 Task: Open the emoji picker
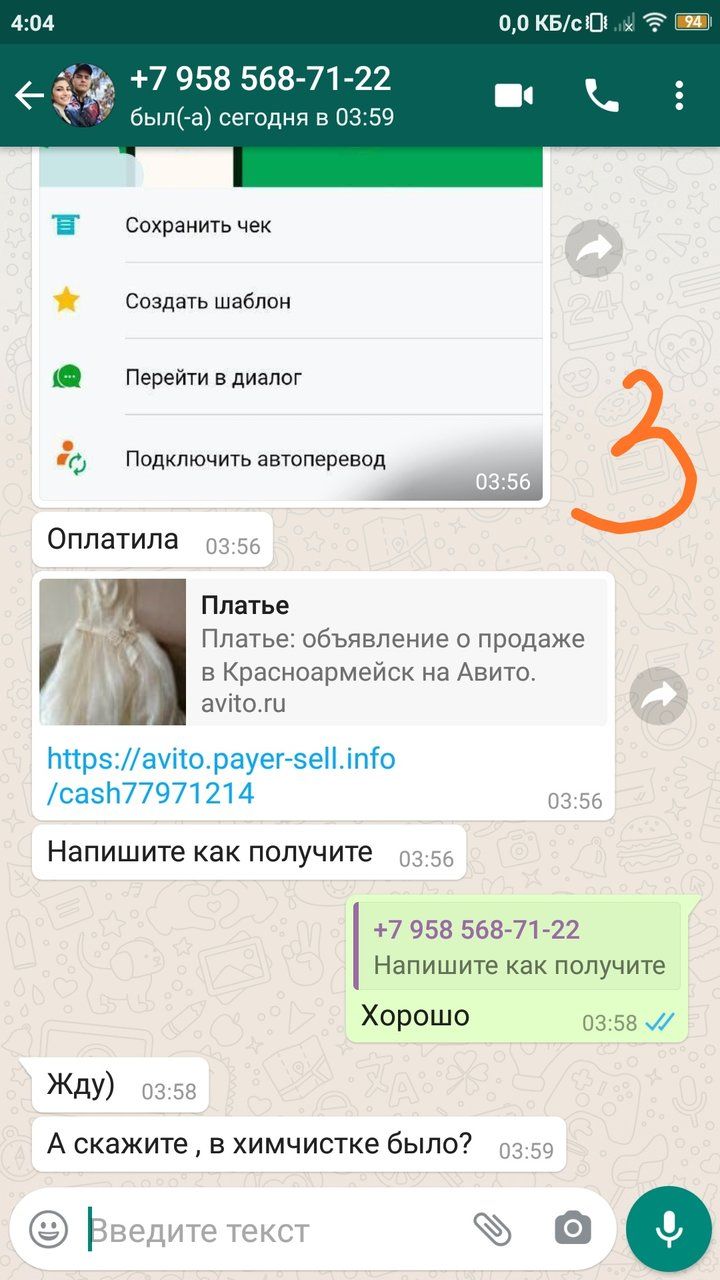(47, 1230)
